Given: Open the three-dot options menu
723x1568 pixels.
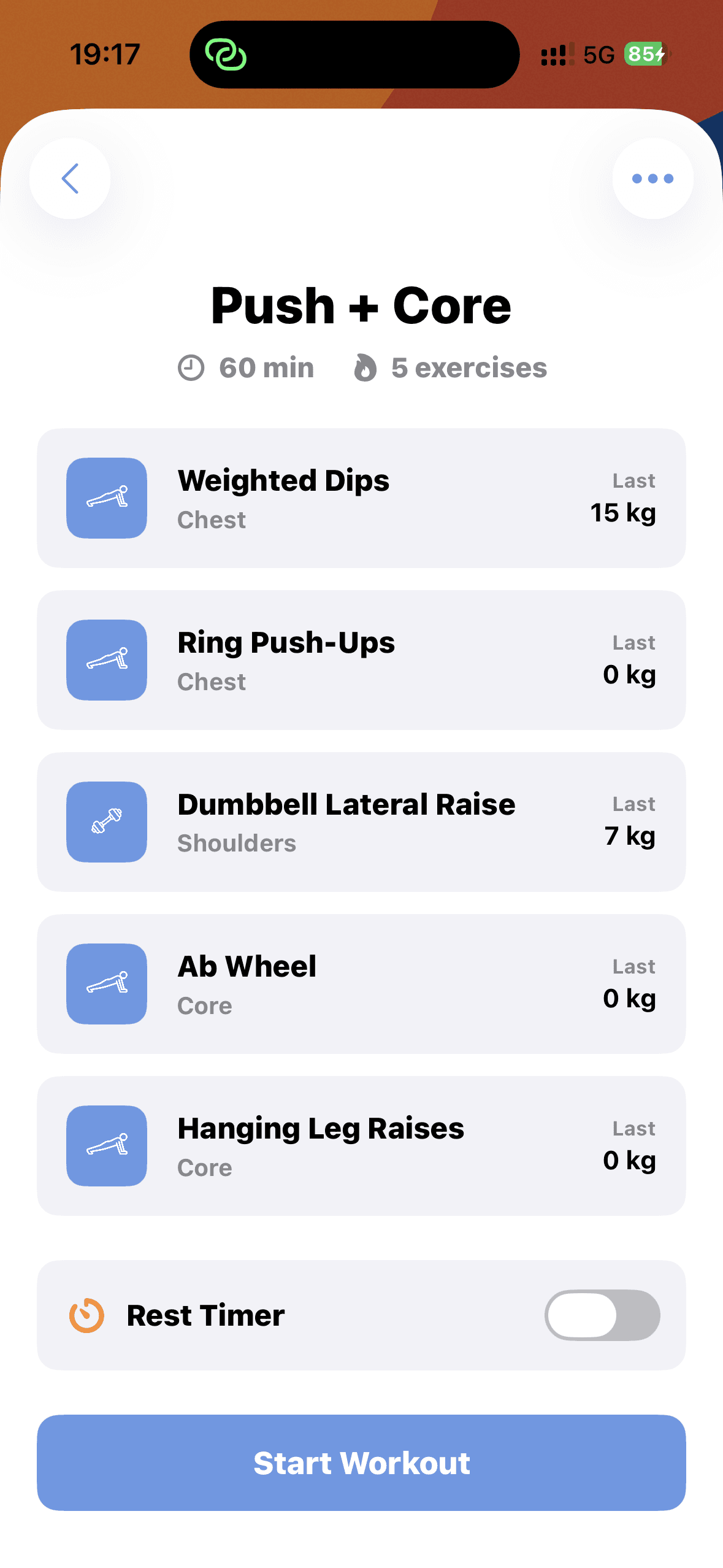Looking at the screenshot, I should (652, 178).
